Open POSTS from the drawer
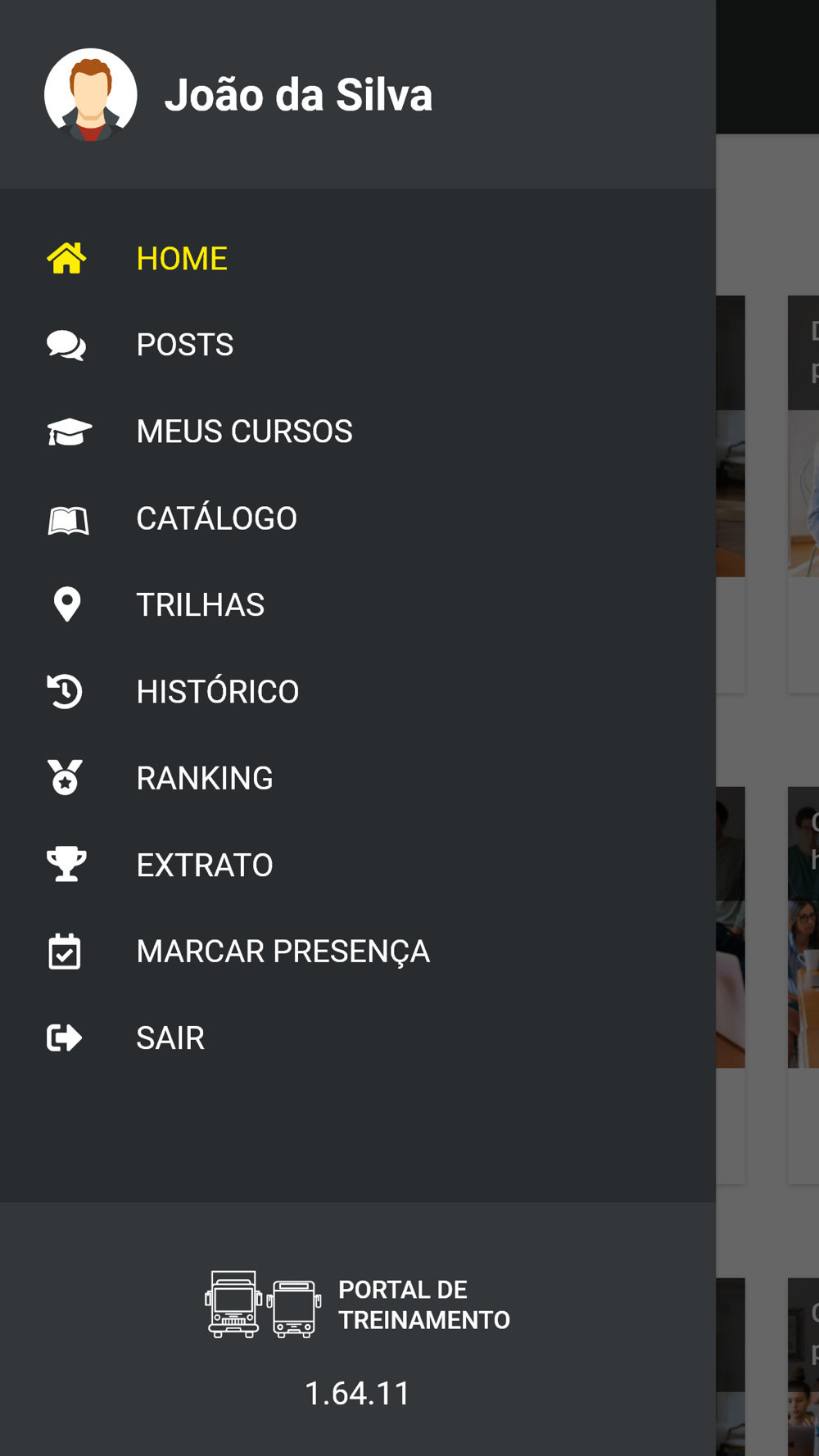Image resolution: width=819 pixels, height=1456 pixels. click(185, 345)
